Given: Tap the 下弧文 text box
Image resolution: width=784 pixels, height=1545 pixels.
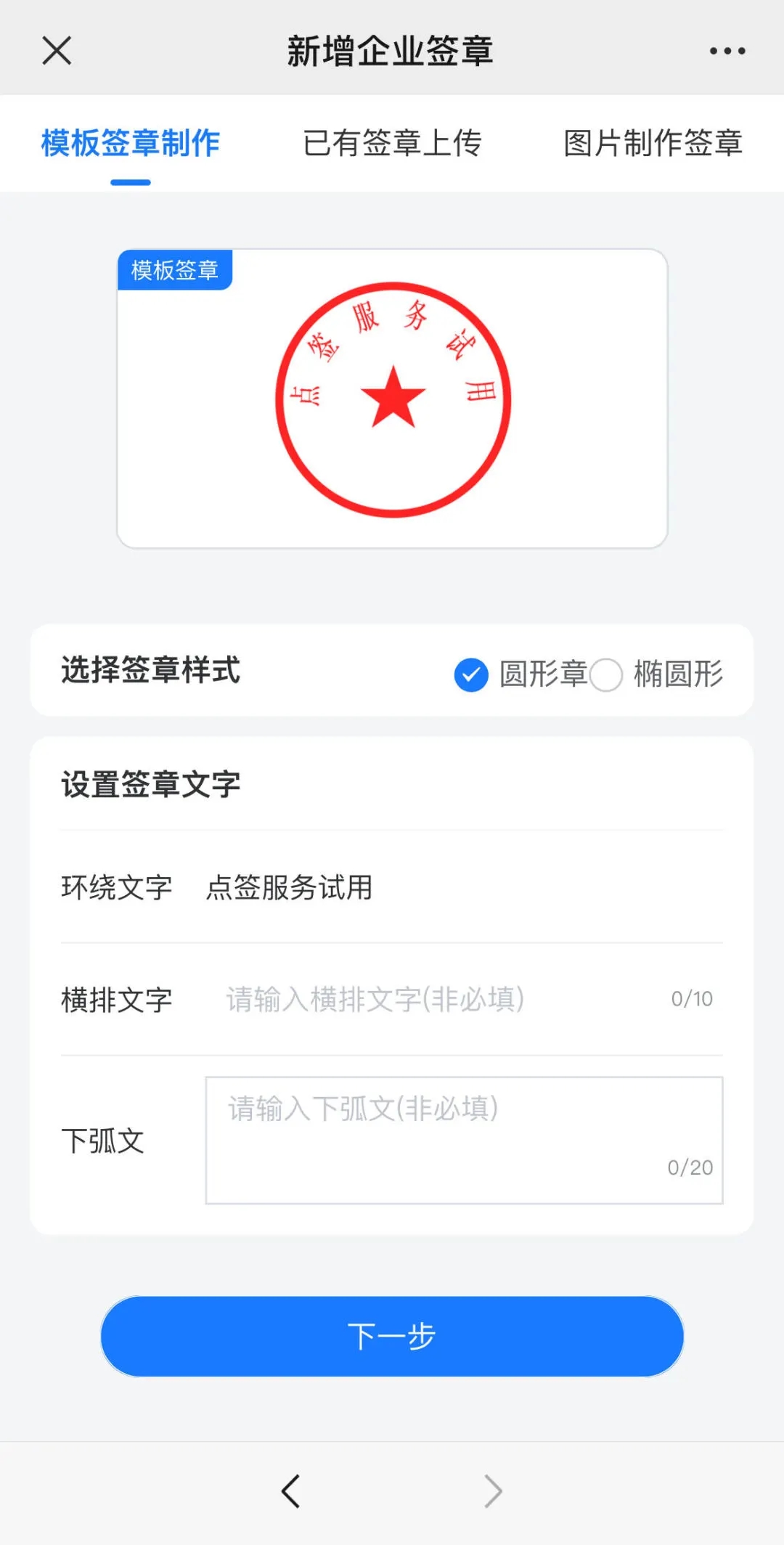Looking at the screenshot, I should pyautogui.click(x=465, y=1140).
